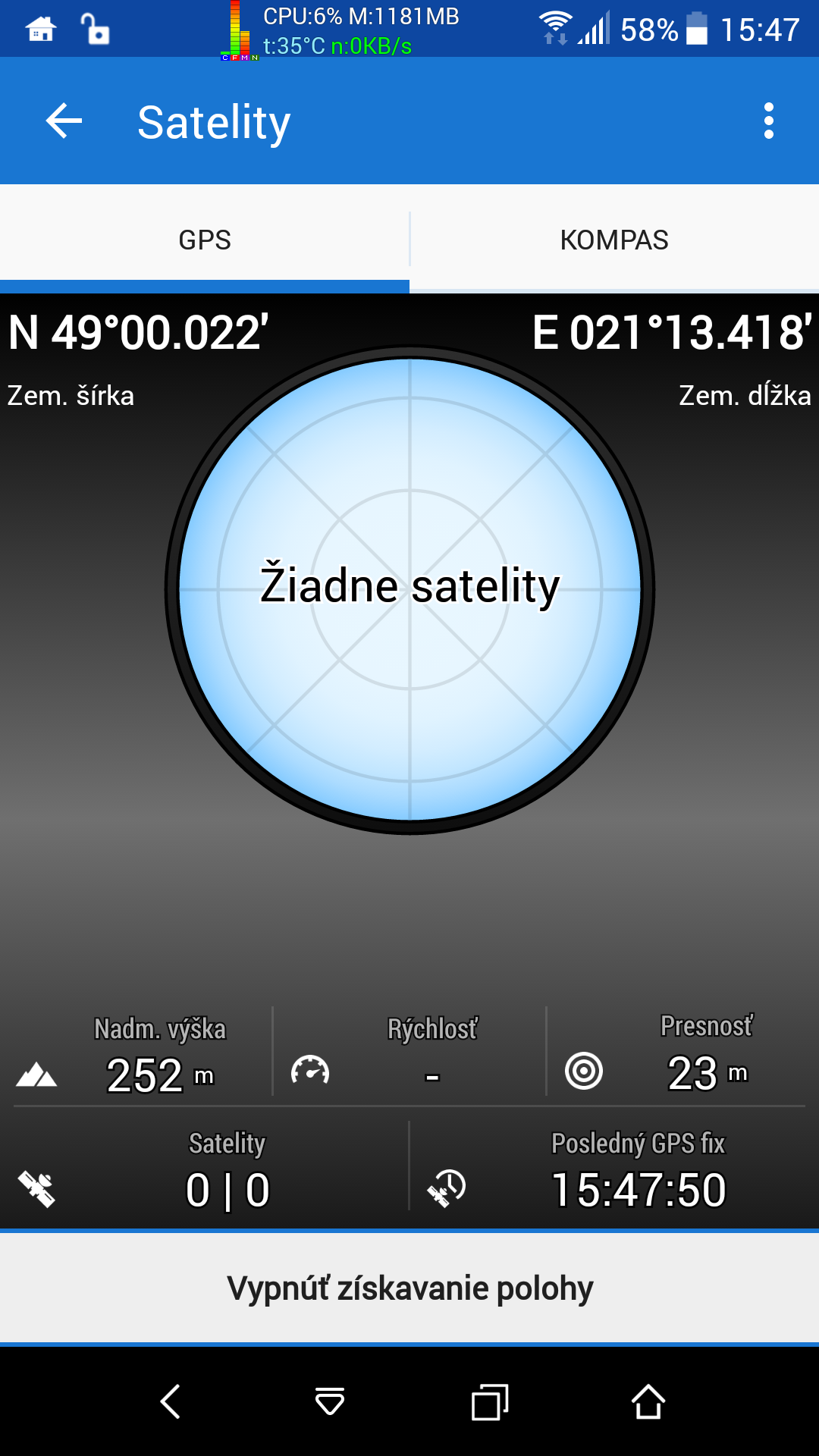Go back from the Satelity screen
Screen dimensions: 819x1456
pyautogui.click(x=64, y=121)
